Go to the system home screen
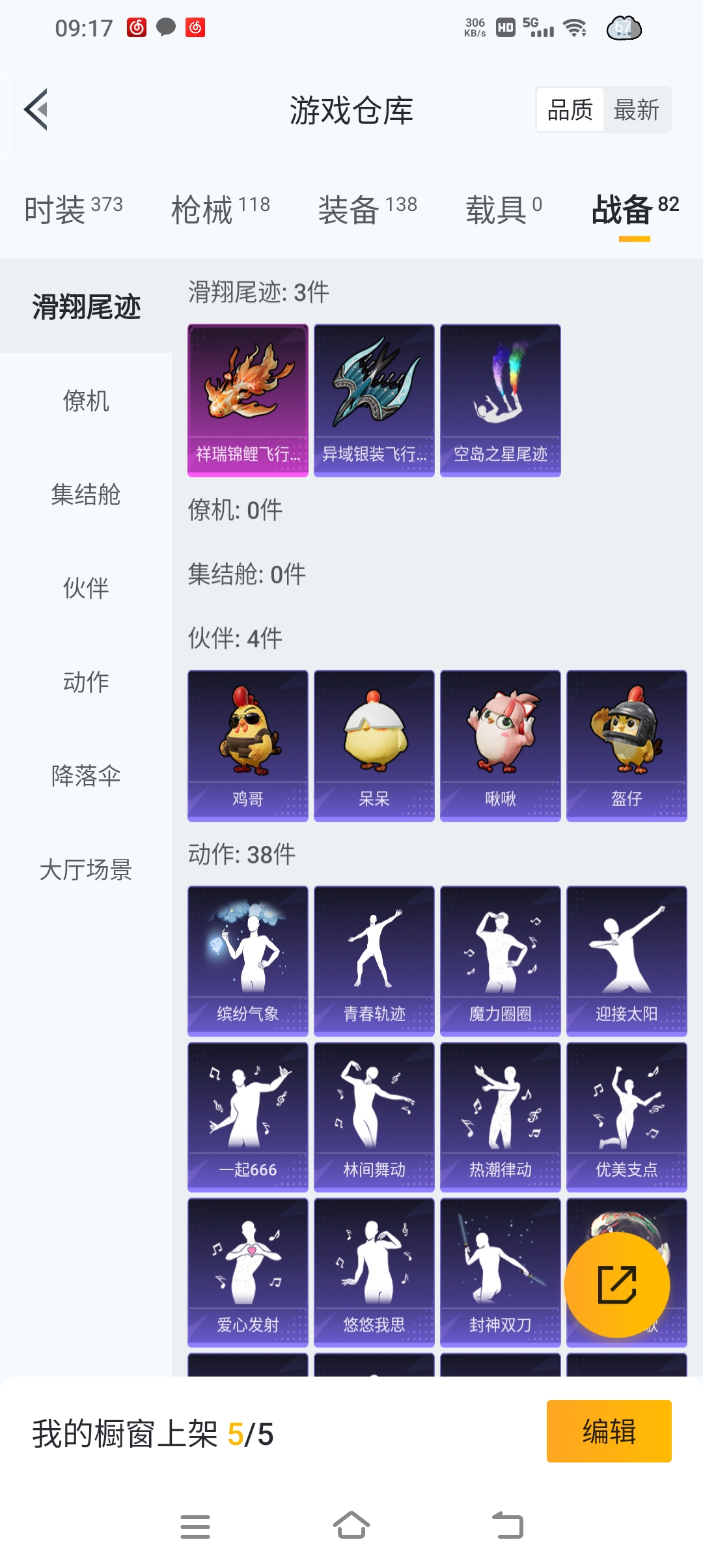Image resolution: width=703 pixels, height=1568 pixels. pyautogui.click(x=351, y=1526)
